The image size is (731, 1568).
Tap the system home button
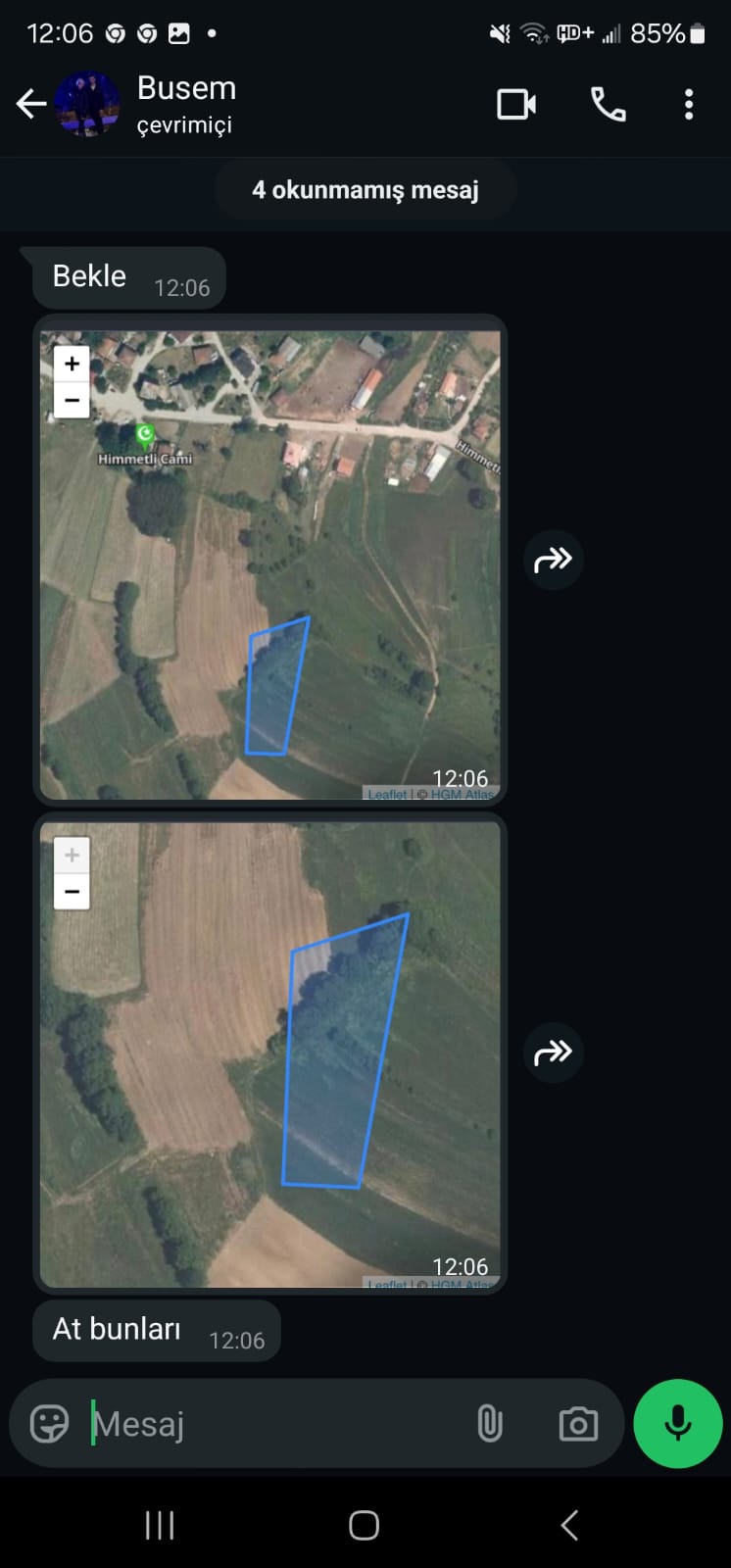pos(364,1525)
